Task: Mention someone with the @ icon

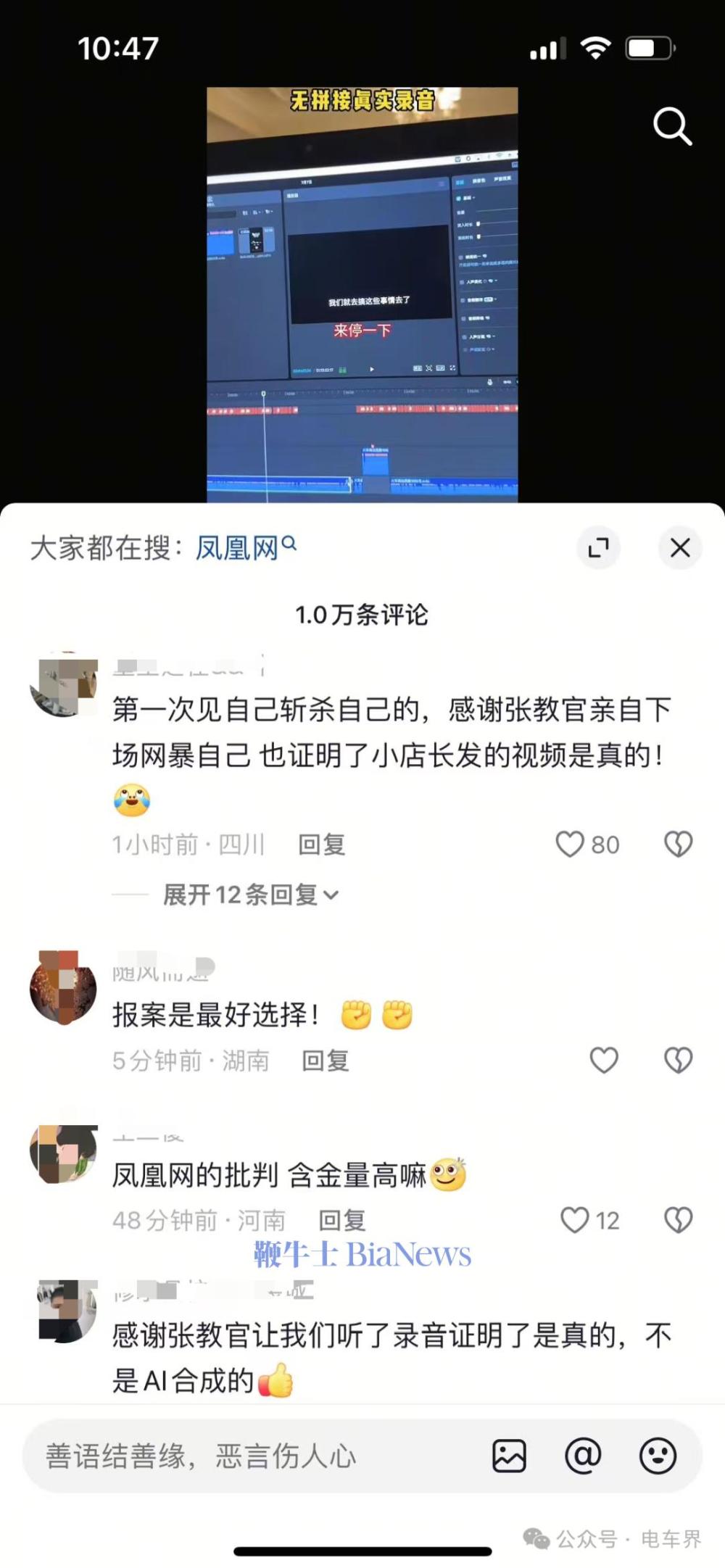Action: (583, 1456)
